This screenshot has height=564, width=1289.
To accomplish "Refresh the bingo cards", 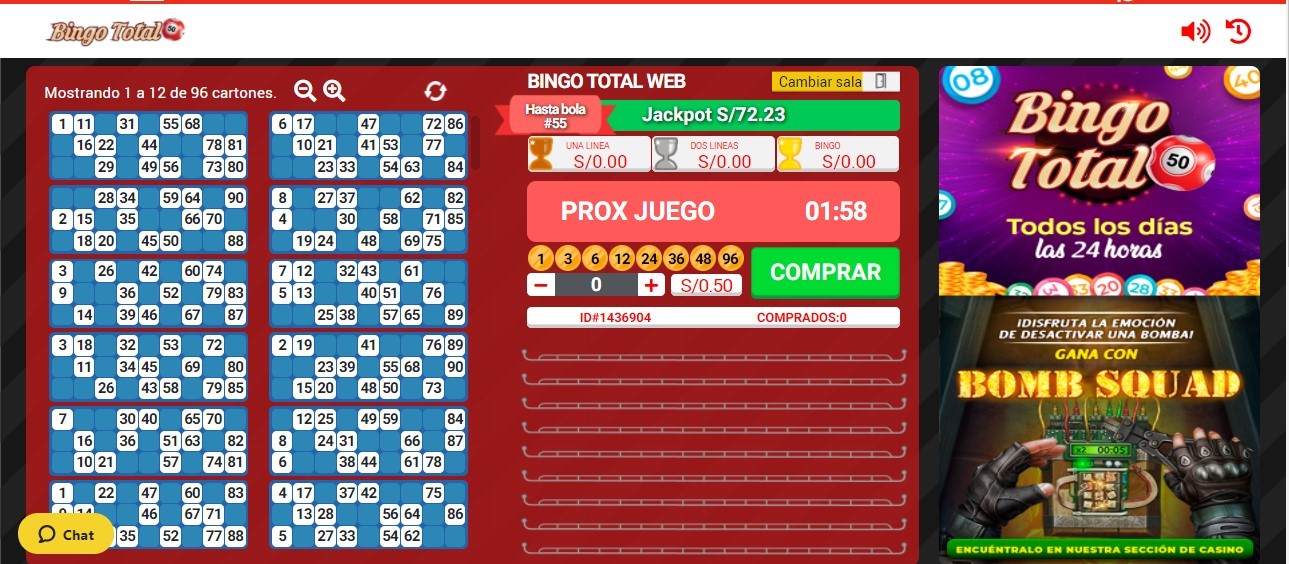I will [435, 91].
